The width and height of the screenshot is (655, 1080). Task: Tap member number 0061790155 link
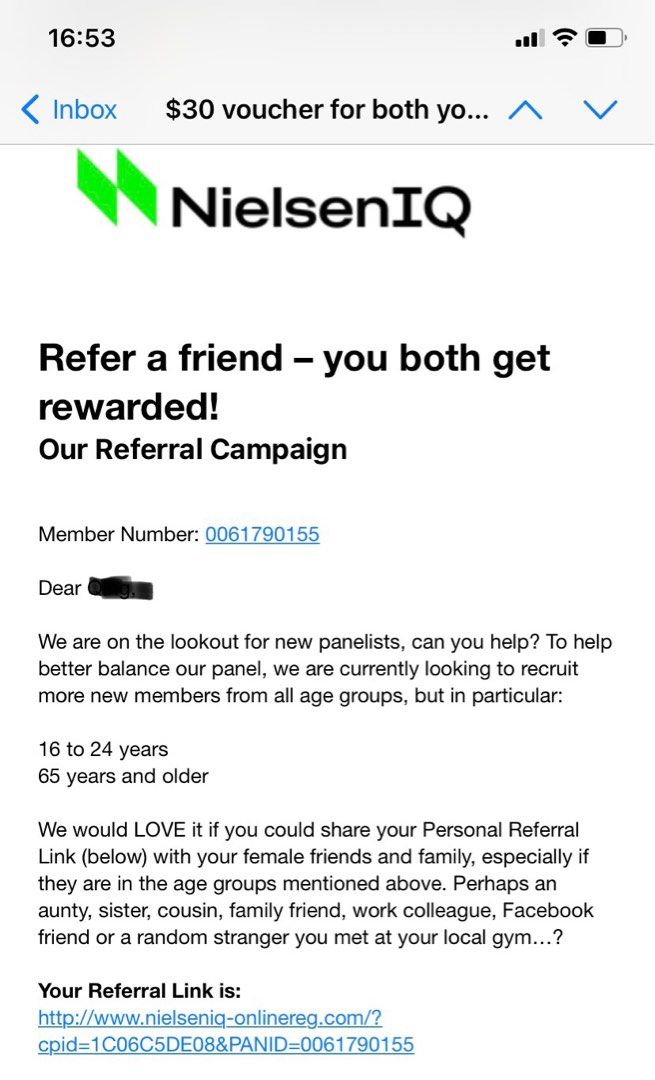click(x=262, y=534)
